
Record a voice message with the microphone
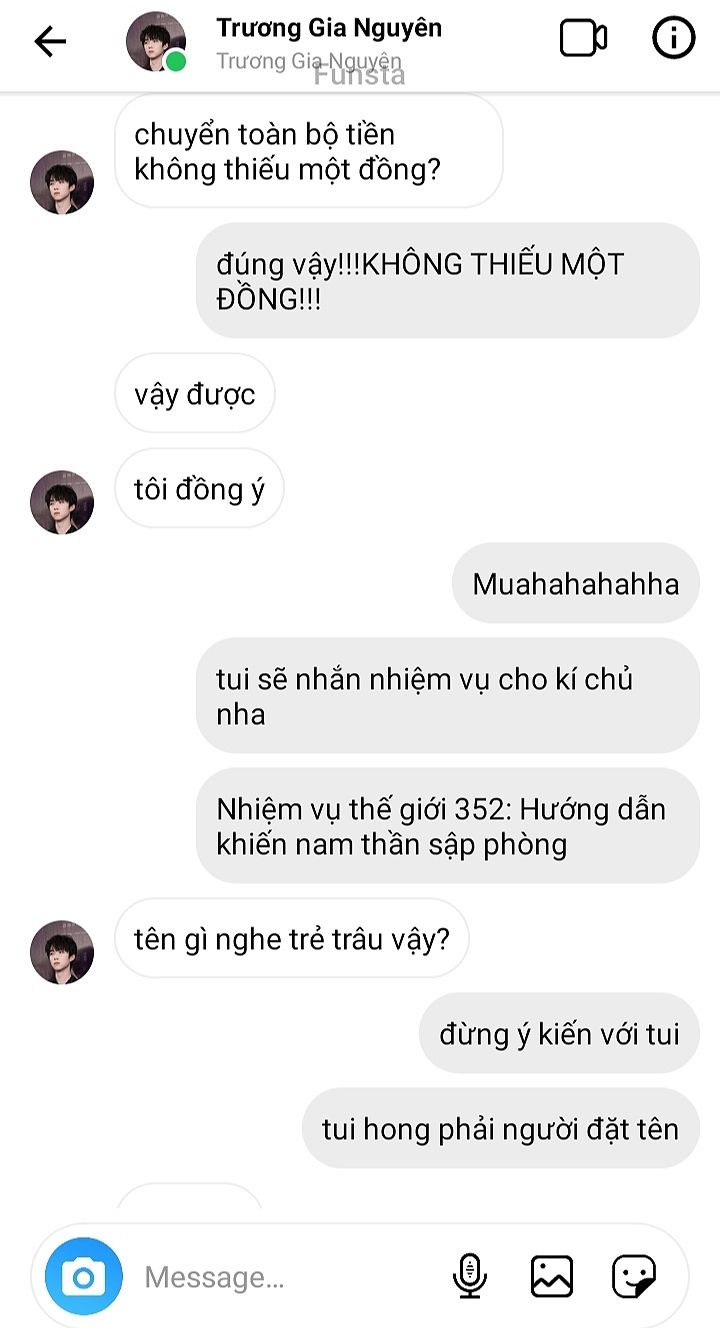click(x=469, y=1277)
